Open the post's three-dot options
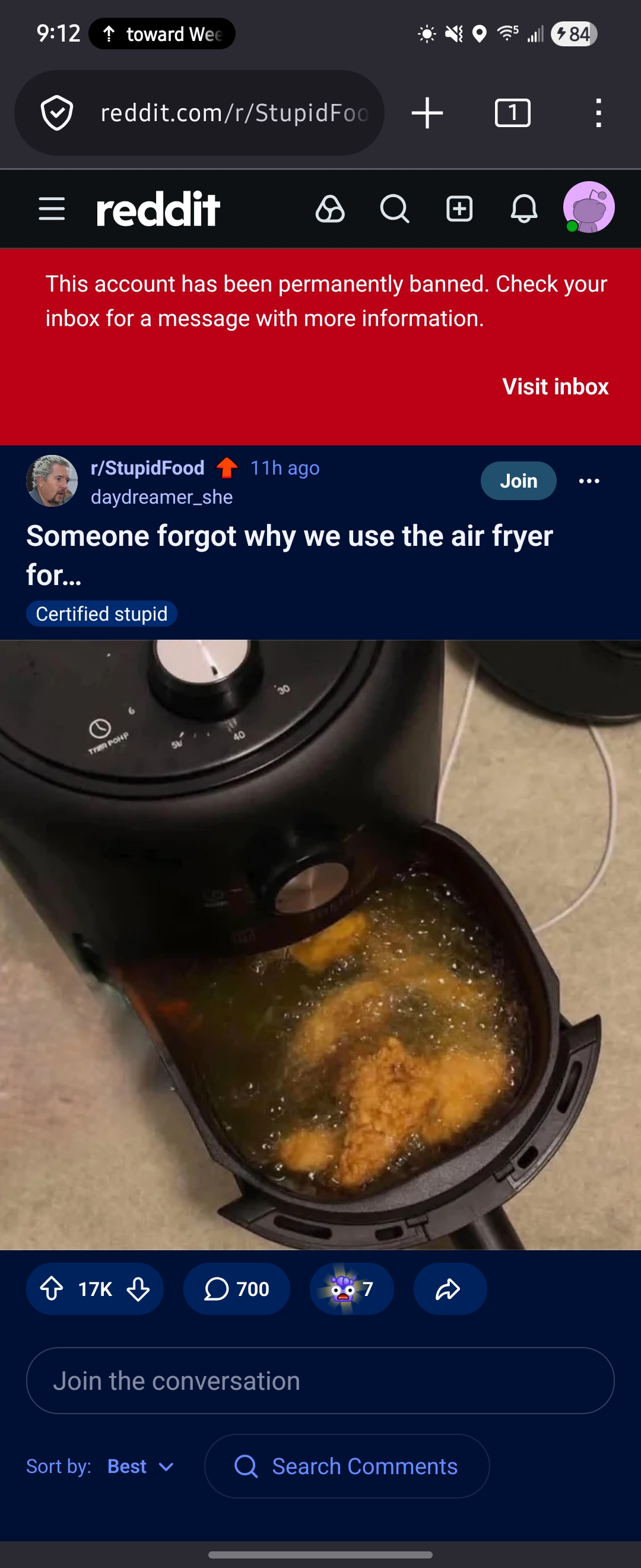 [x=589, y=481]
